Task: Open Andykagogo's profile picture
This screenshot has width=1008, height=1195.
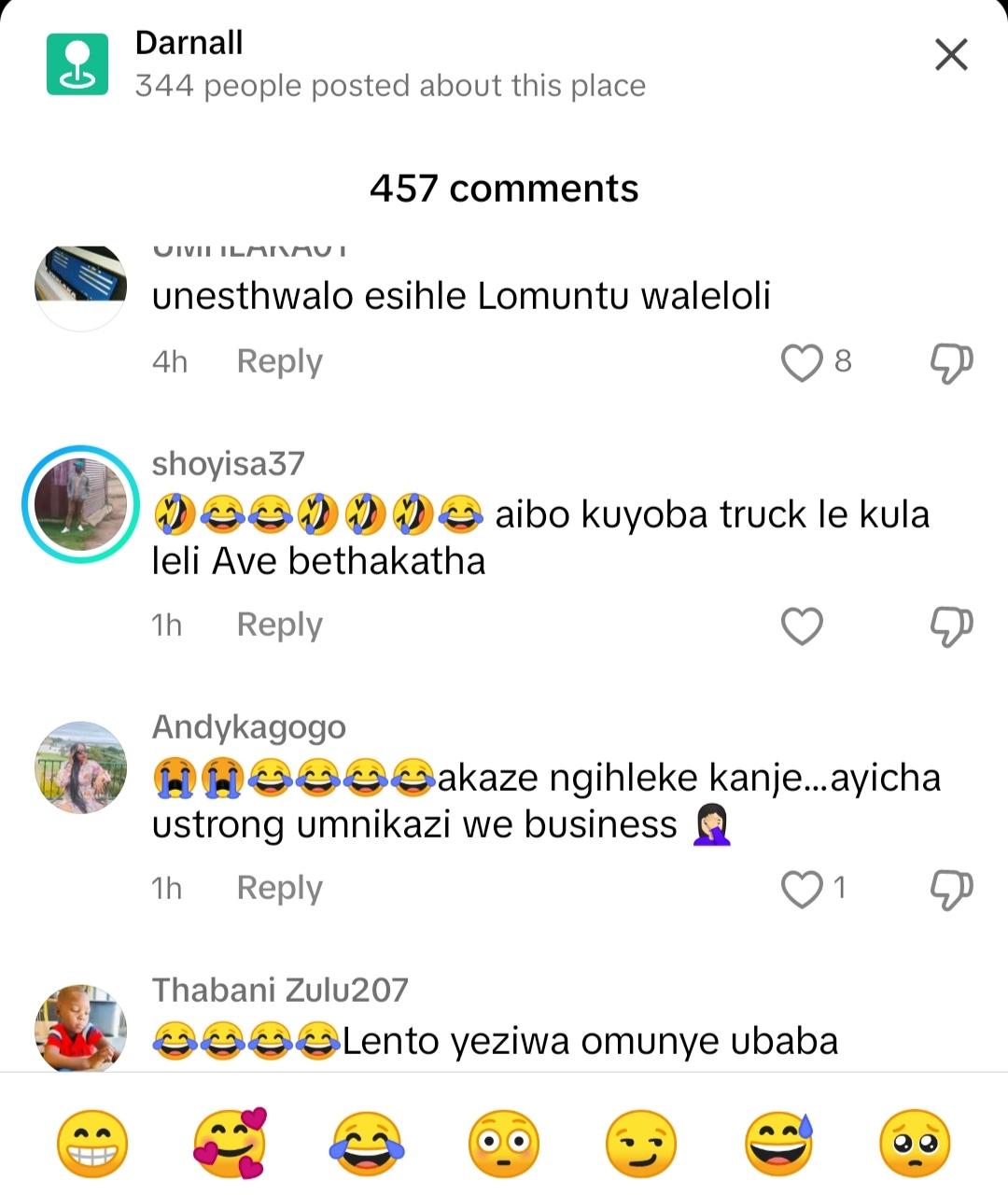Action: (80, 767)
